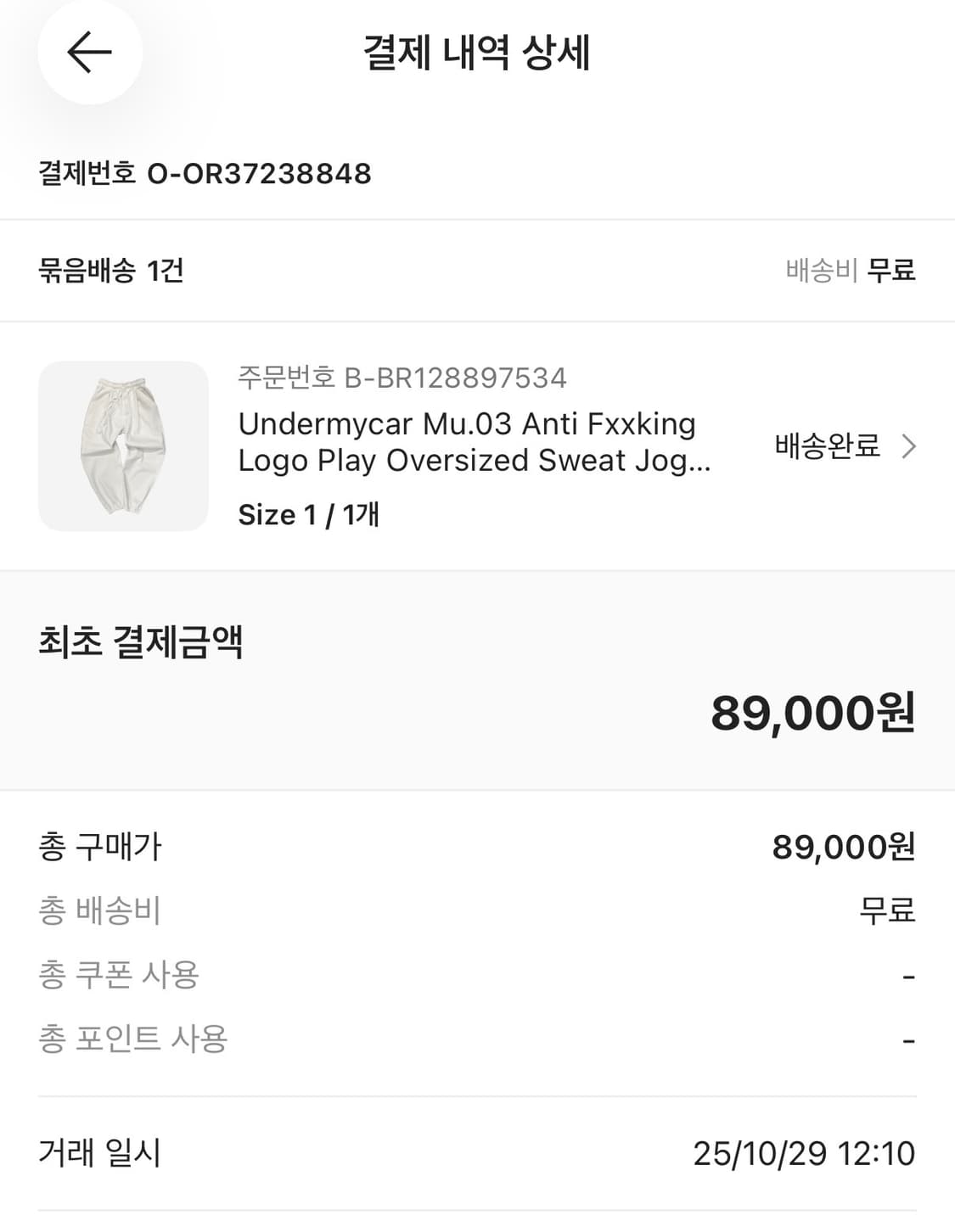Tap the product image of the sweat joggers

coord(121,445)
